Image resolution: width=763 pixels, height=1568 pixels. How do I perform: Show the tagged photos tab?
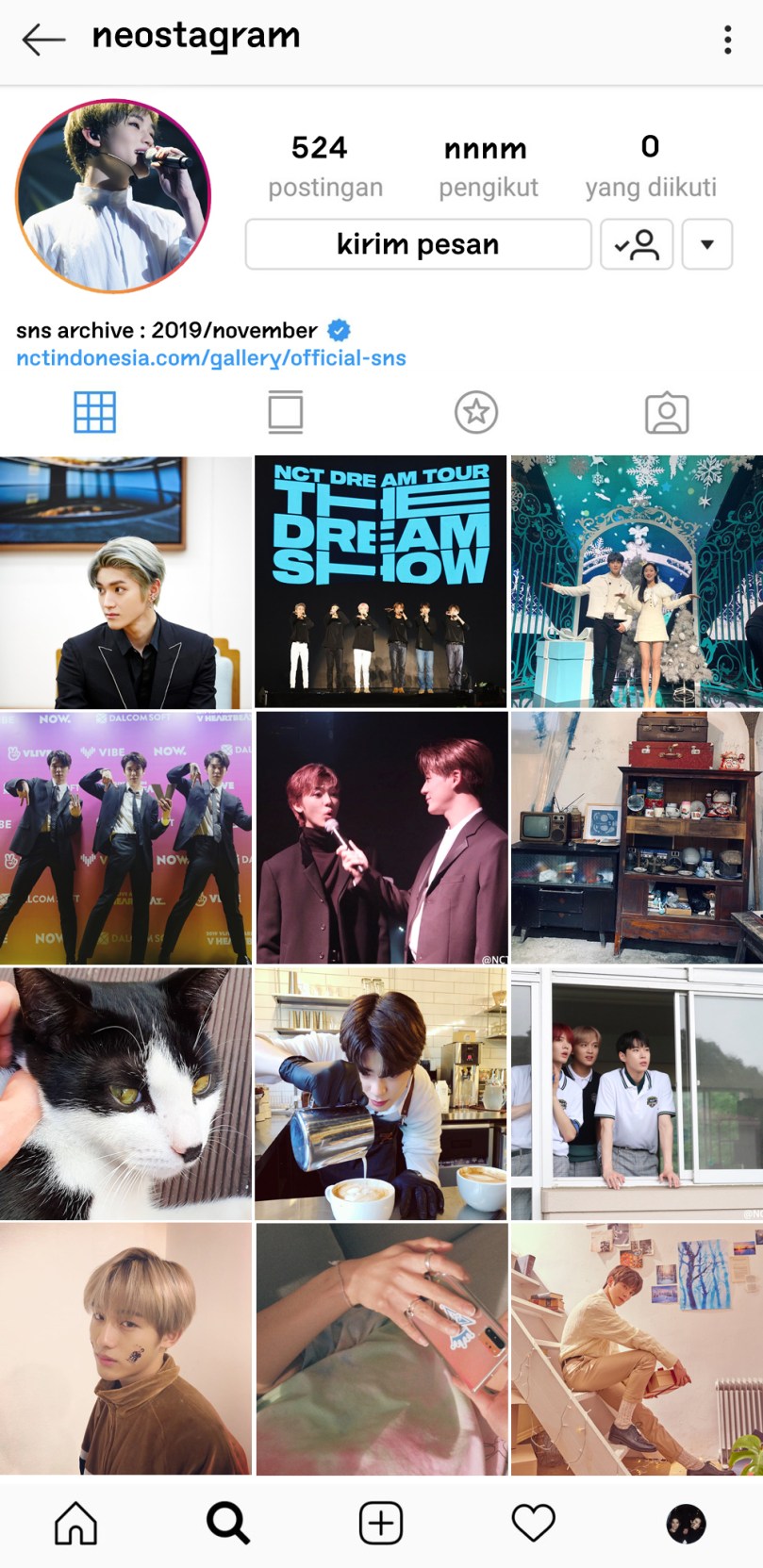[x=667, y=412]
